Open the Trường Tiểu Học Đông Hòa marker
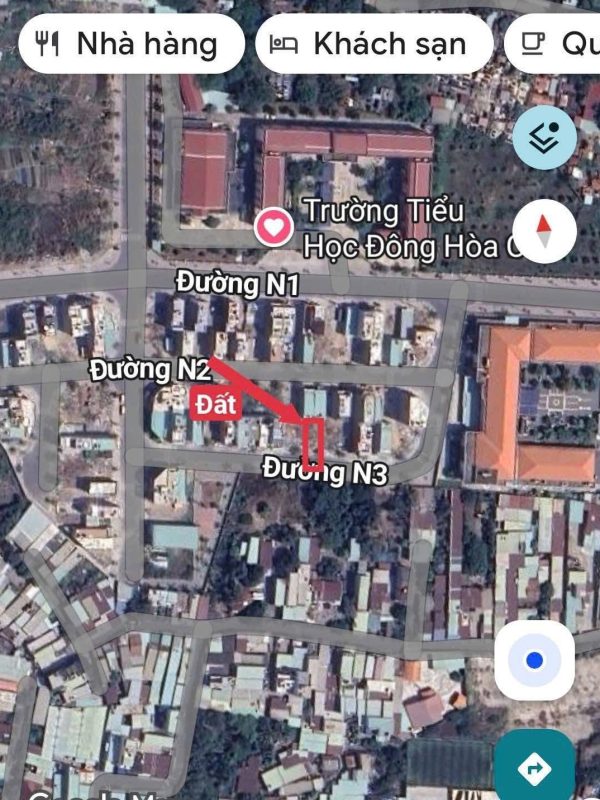600x800 pixels. click(x=272, y=227)
